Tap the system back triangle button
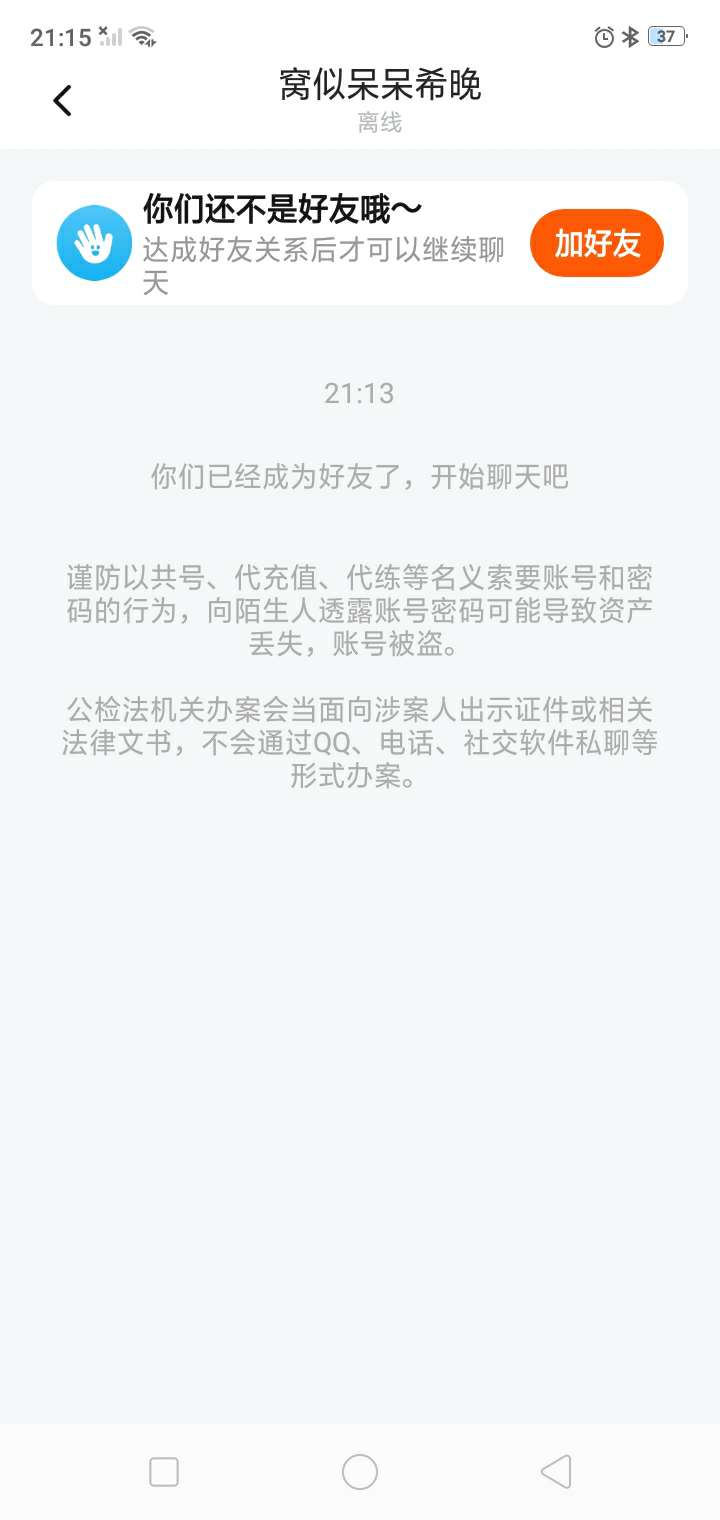720x1520 pixels. pos(556,1472)
